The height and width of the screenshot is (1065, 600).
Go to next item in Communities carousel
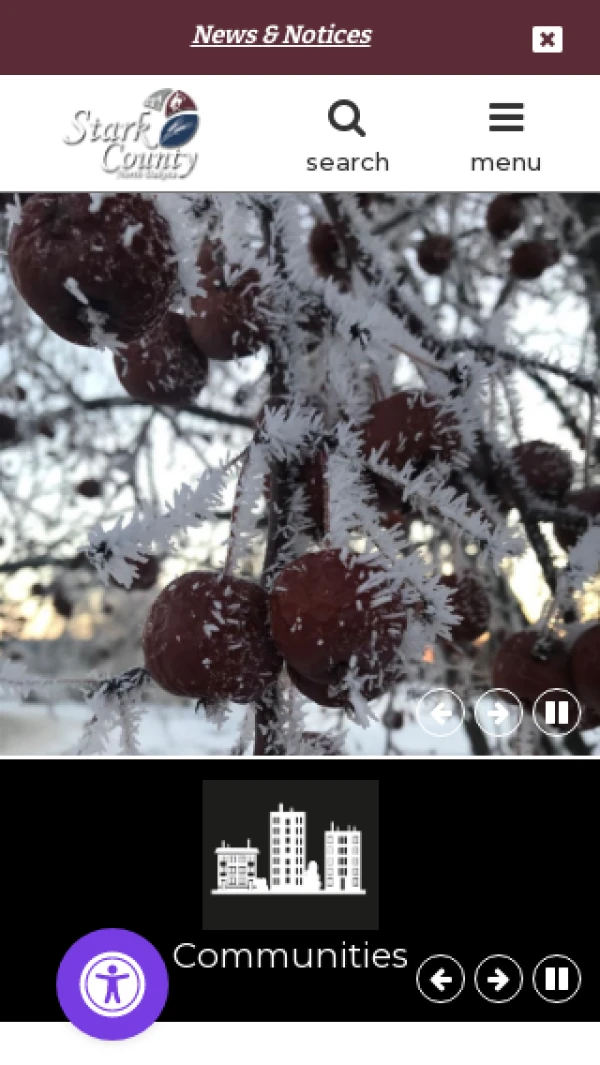point(498,979)
